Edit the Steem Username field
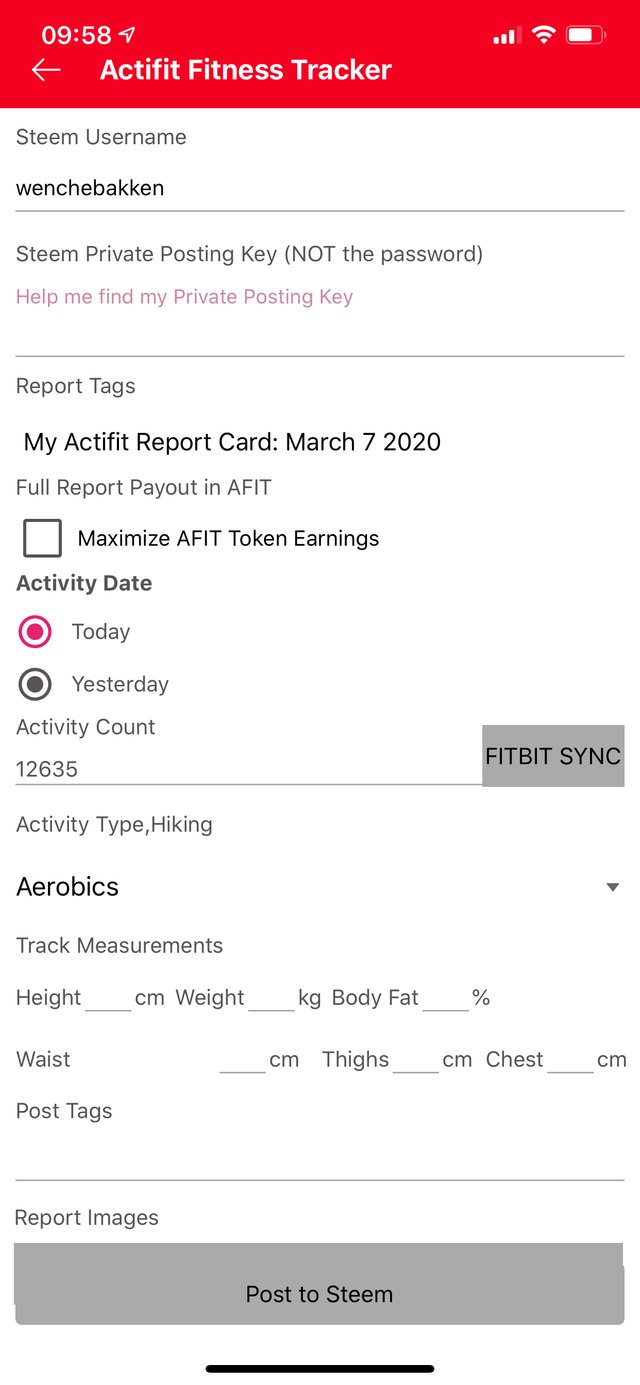The height and width of the screenshot is (1385, 640). pos(320,188)
